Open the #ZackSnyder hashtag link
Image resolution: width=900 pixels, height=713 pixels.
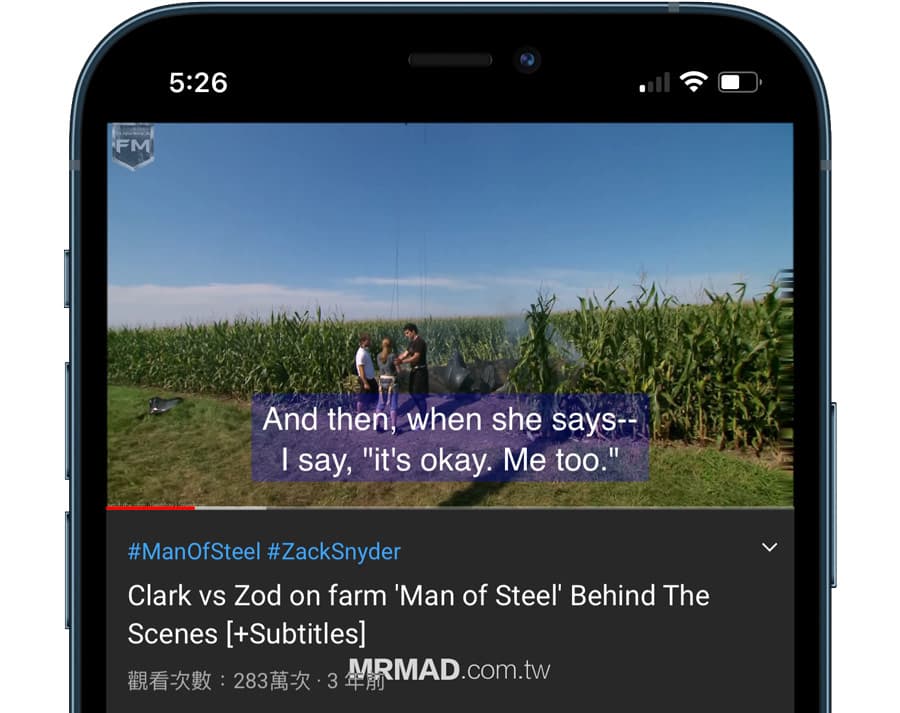334,551
